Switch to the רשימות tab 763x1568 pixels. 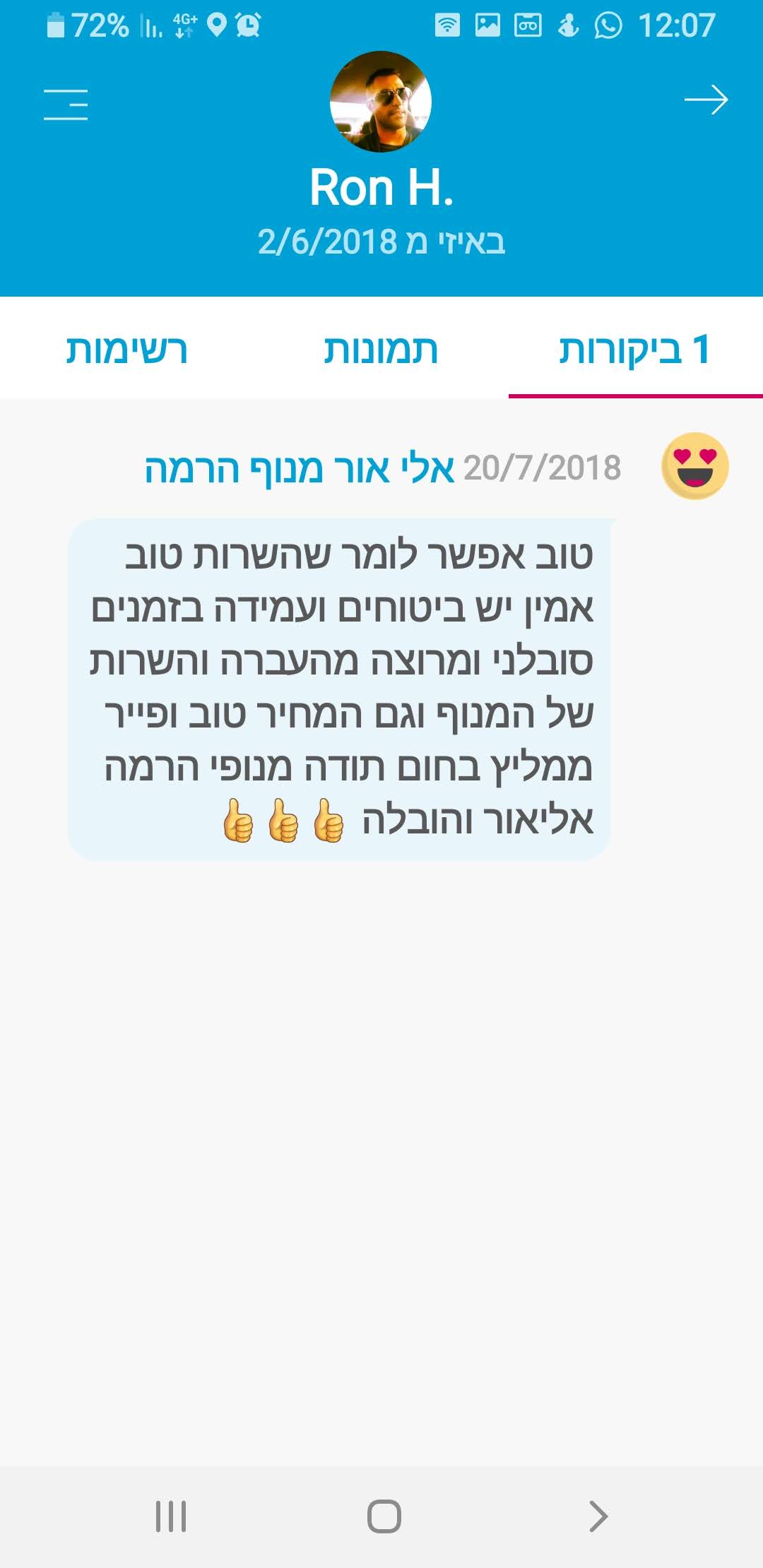(x=127, y=349)
